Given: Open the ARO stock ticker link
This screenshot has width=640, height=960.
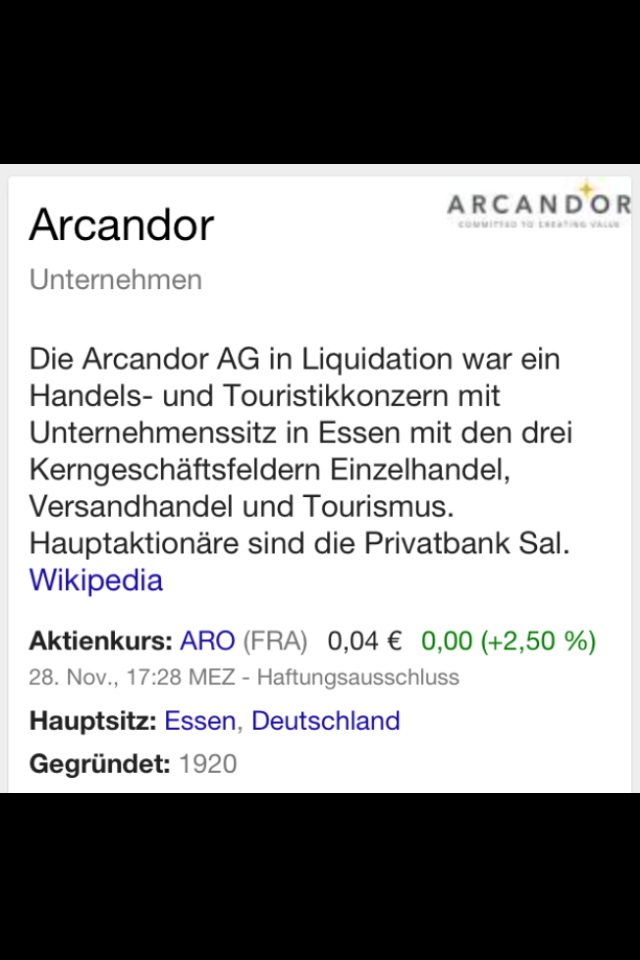Looking at the screenshot, I should pos(207,640).
